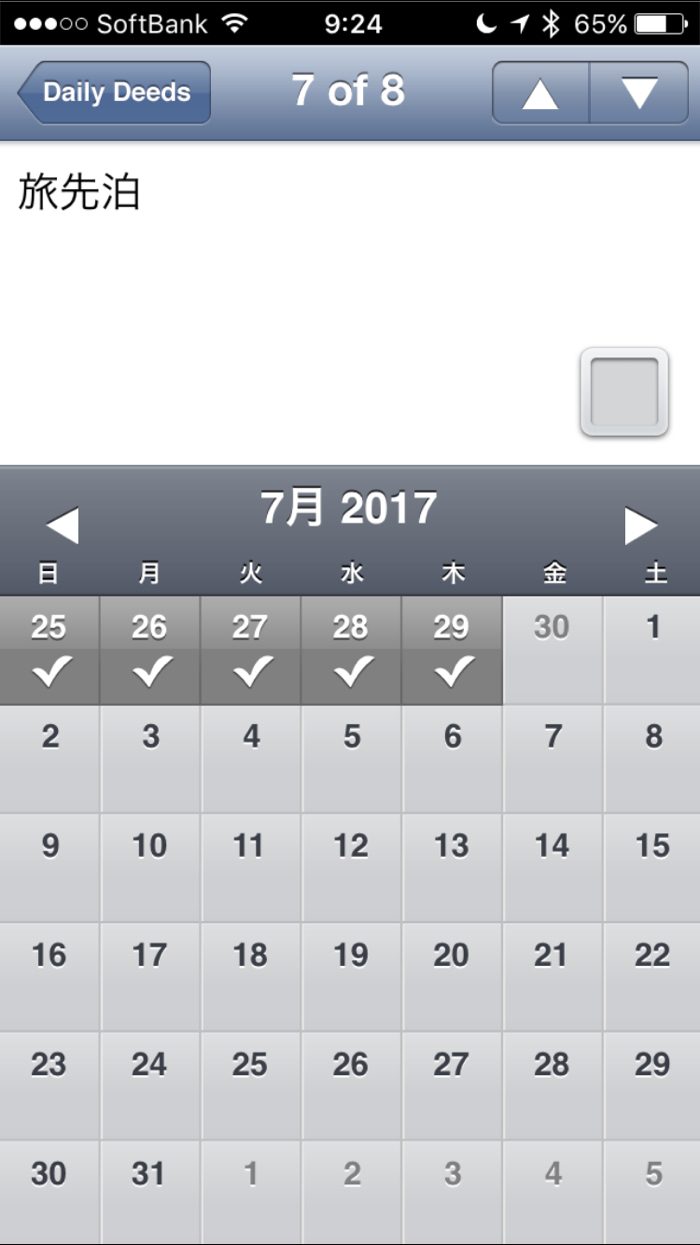The width and height of the screenshot is (700, 1245).
Task: Select the checked day 29 in the first row
Action: point(452,650)
